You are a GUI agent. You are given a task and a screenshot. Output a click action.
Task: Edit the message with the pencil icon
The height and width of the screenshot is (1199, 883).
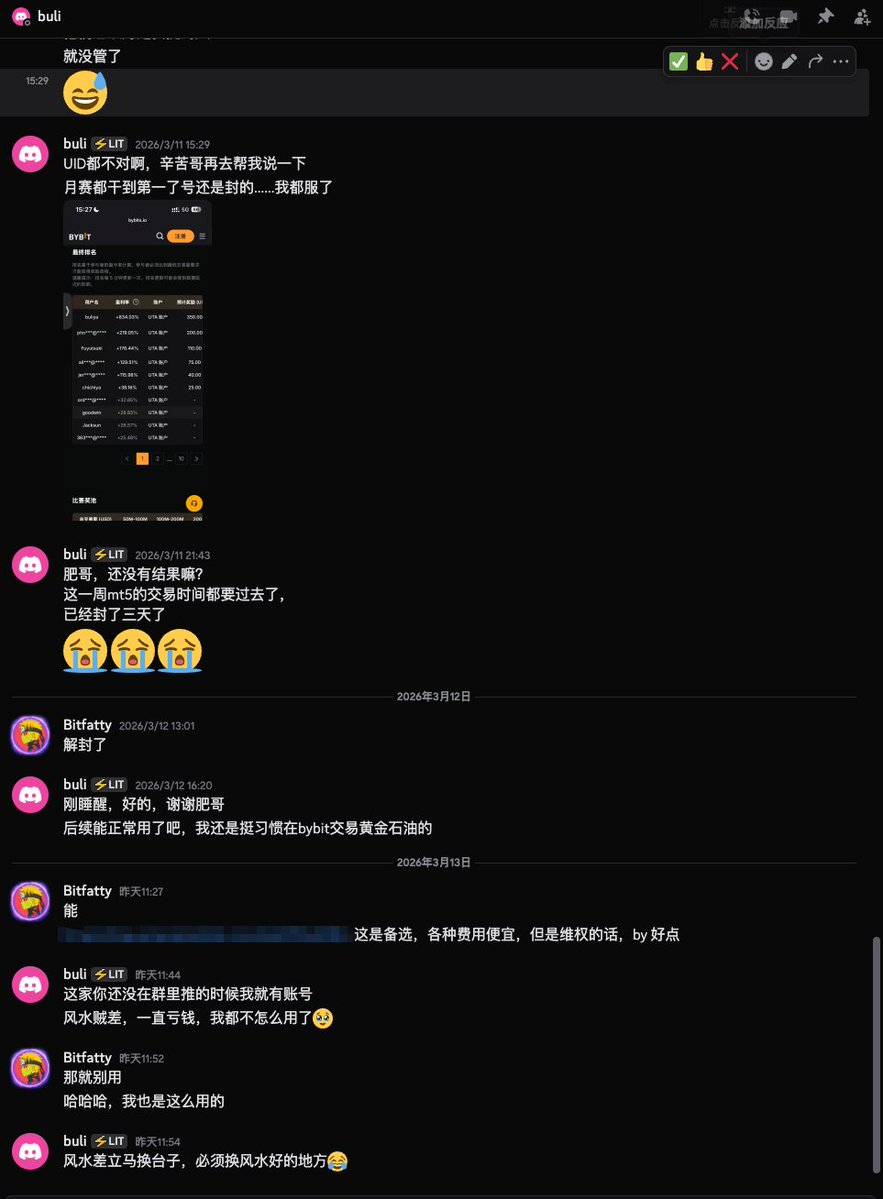pyautogui.click(x=789, y=62)
